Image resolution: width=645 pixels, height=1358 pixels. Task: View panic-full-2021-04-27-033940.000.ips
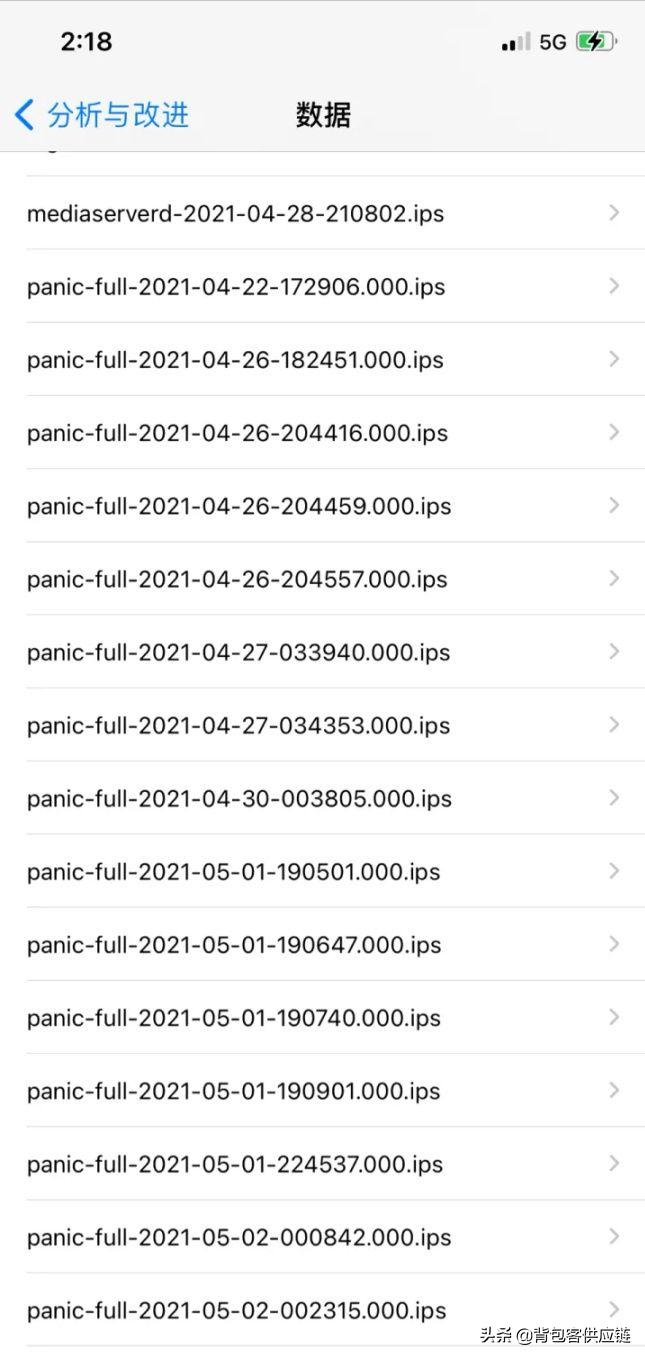pyautogui.click(x=239, y=652)
